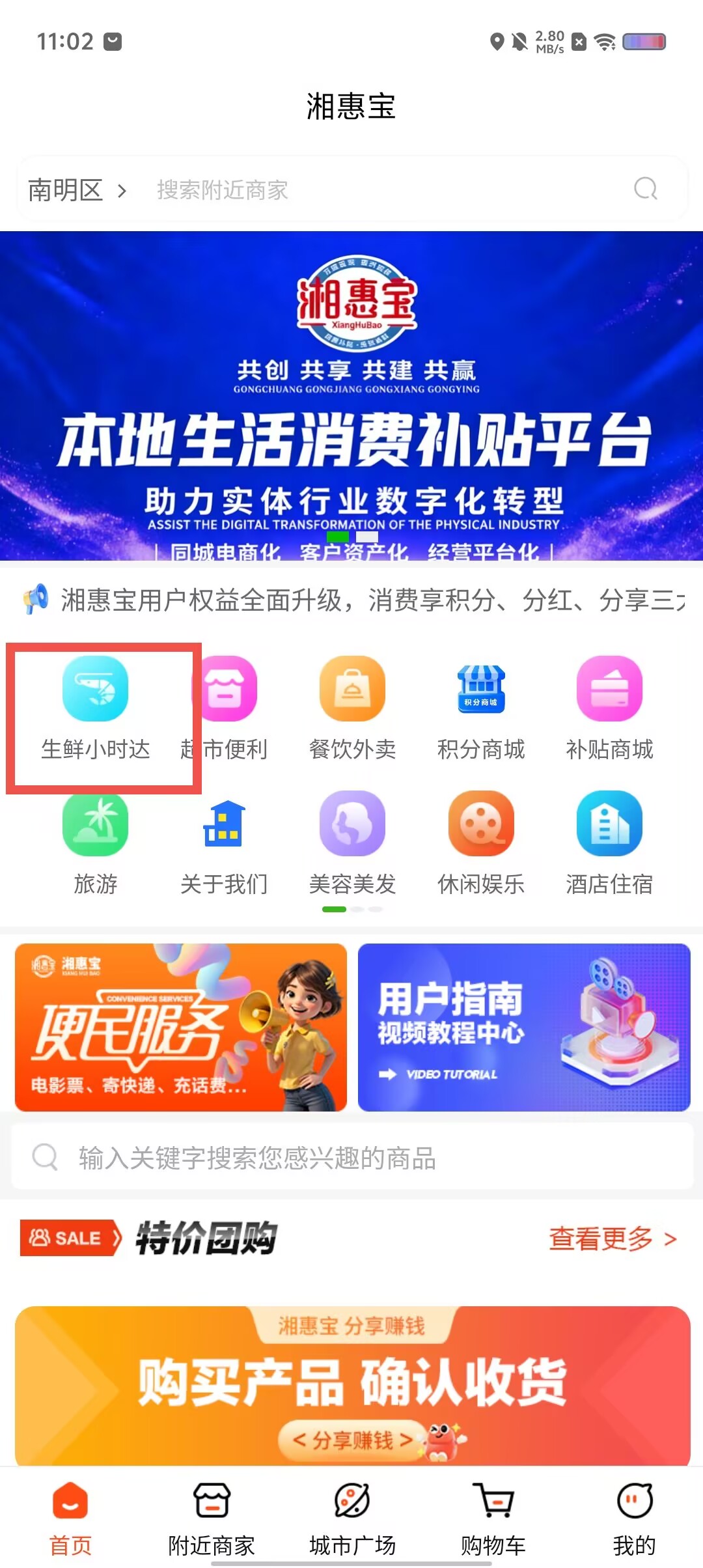Screen dimensions: 703x1568
Task: Tap the 搜索附近商家 search field
Action: (x=391, y=190)
